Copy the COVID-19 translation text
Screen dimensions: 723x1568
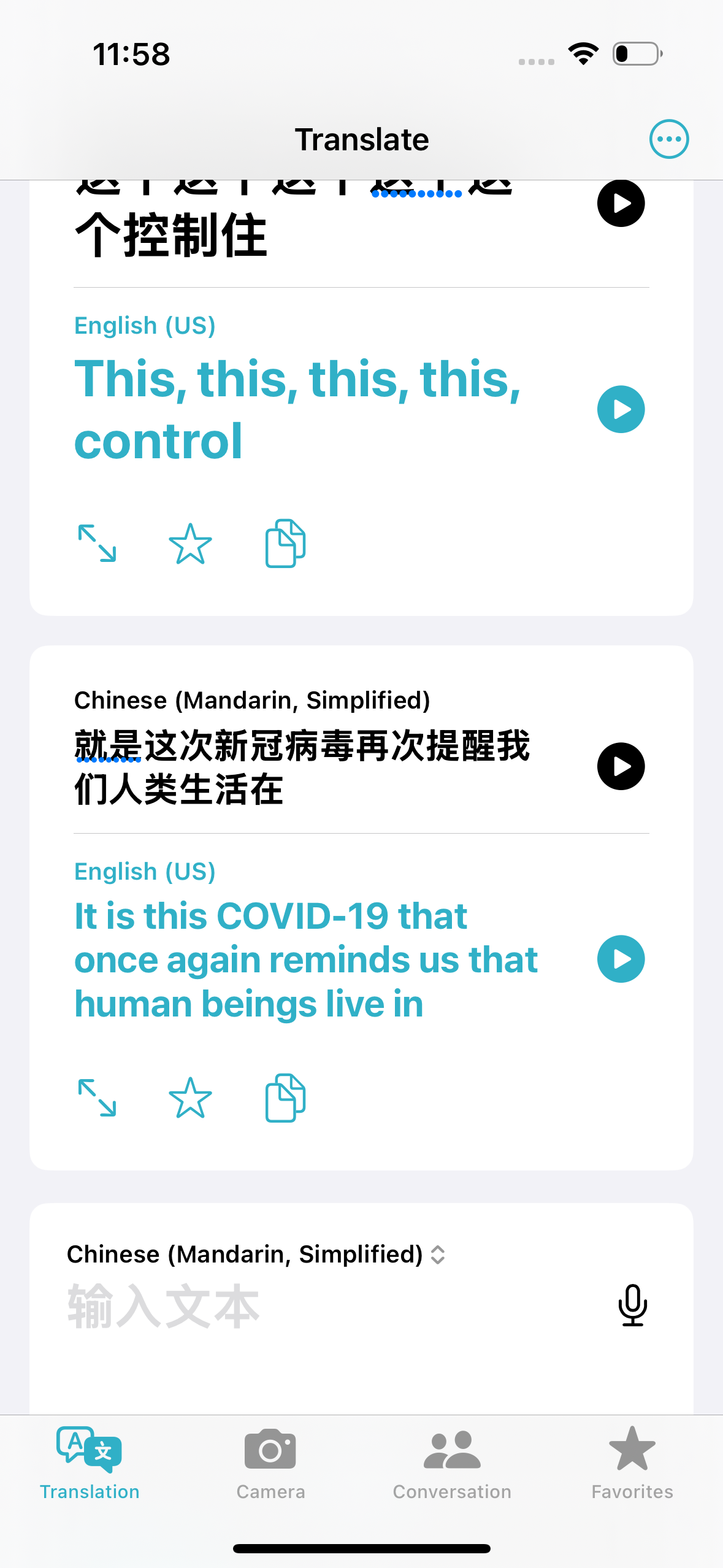285,1097
